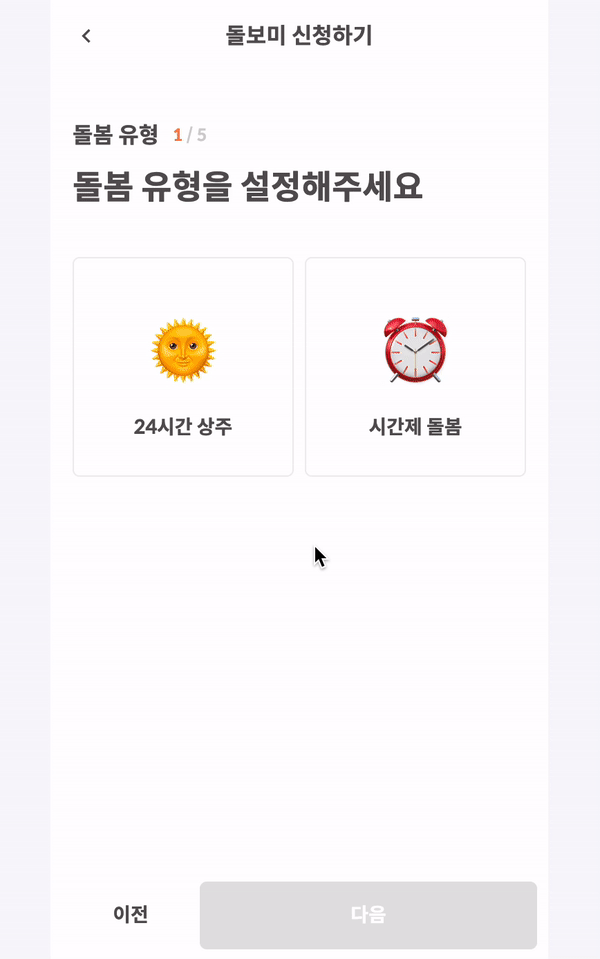Select the 24시간 상주 care type card
Image resolution: width=600 pixels, height=959 pixels.
pos(183,367)
